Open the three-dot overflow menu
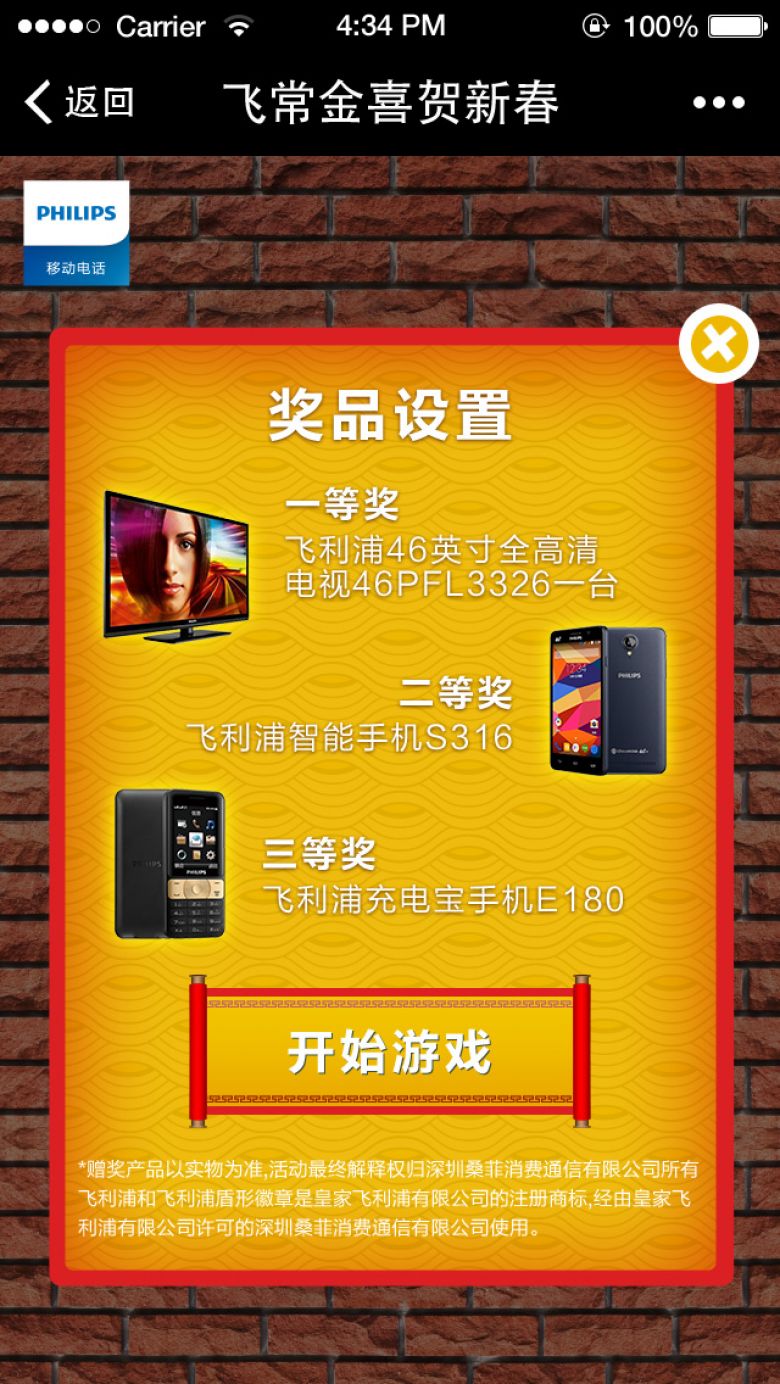This screenshot has width=780, height=1384. click(x=718, y=102)
